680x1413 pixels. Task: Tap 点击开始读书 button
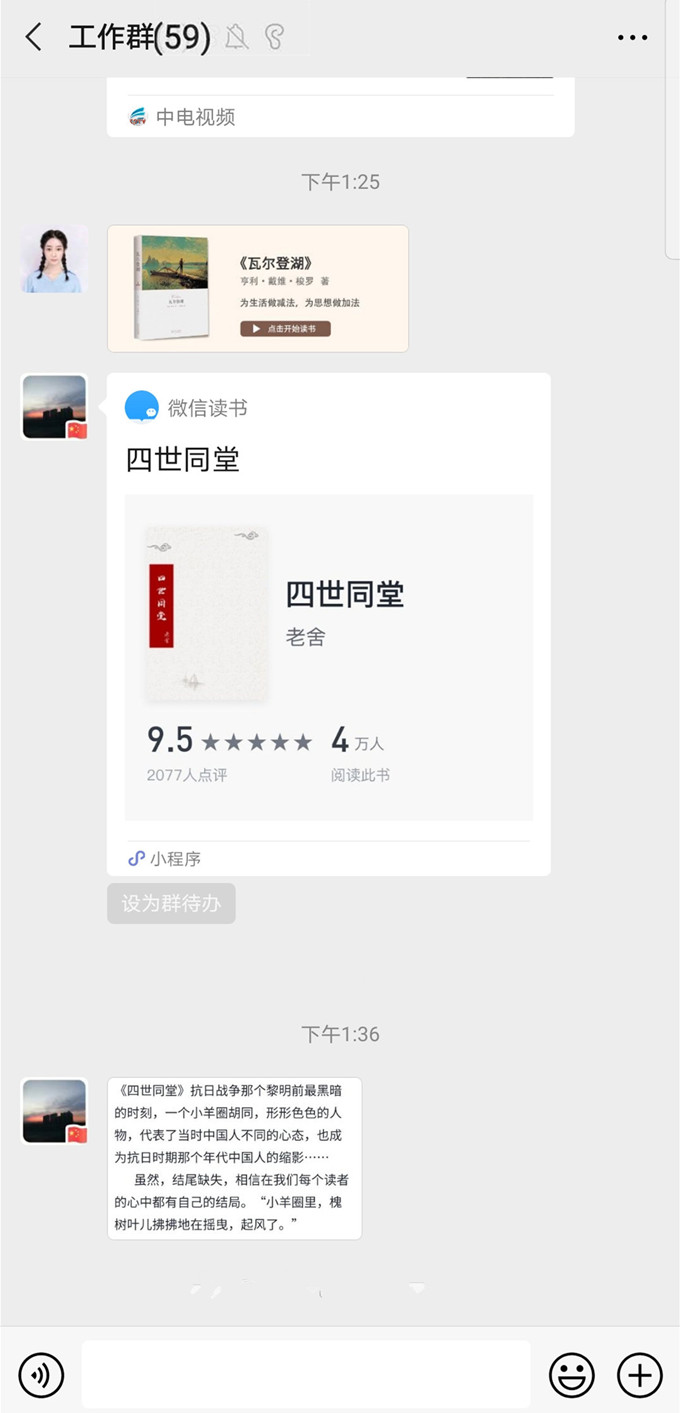coord(285,328)
